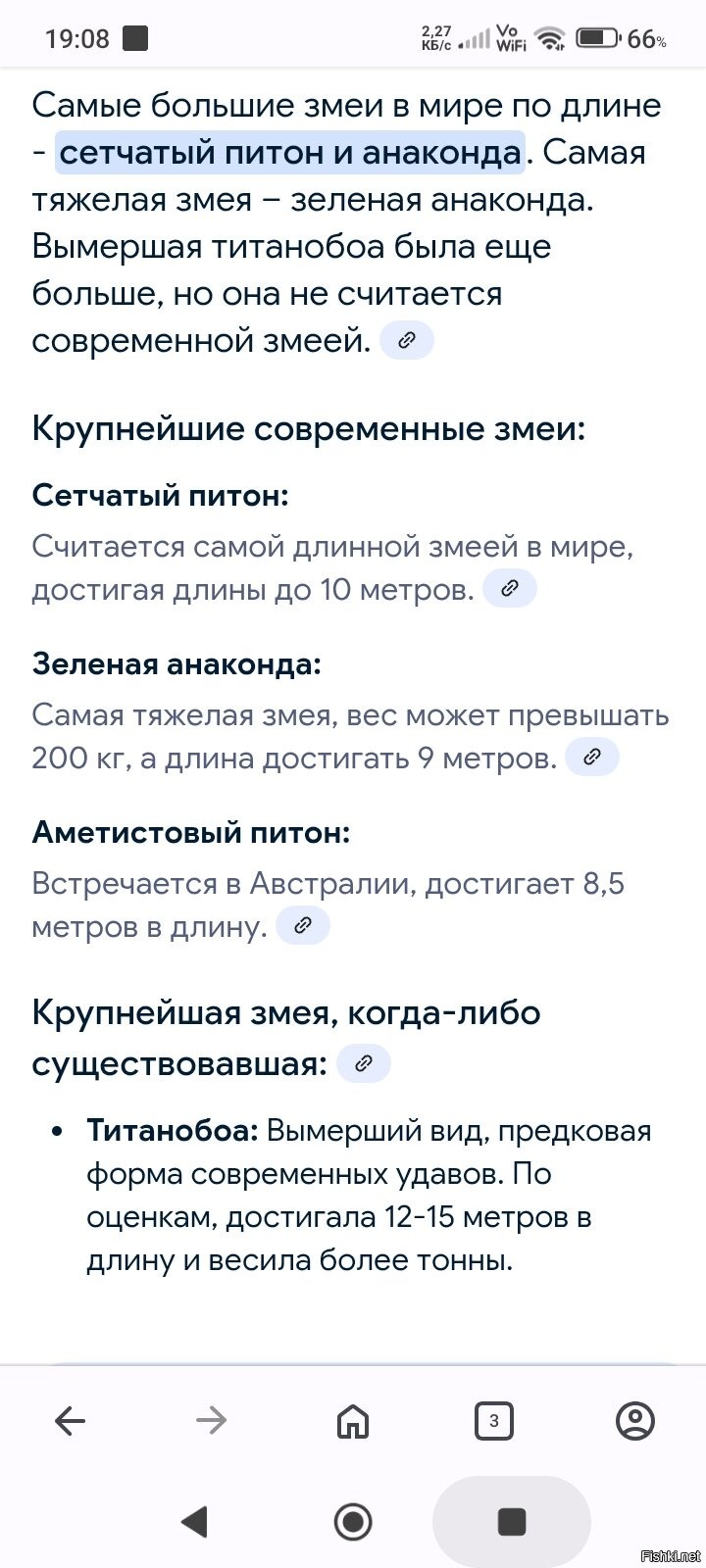Open source link for Зеленая анаконда

pyautogui.click(x=592, y=757)
